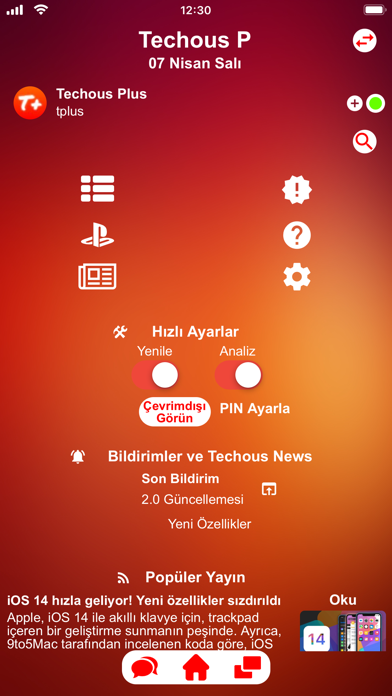Tap the exclamation badge icon
The height and width of the screenshot is (696, 392).
tap(297, 190)
